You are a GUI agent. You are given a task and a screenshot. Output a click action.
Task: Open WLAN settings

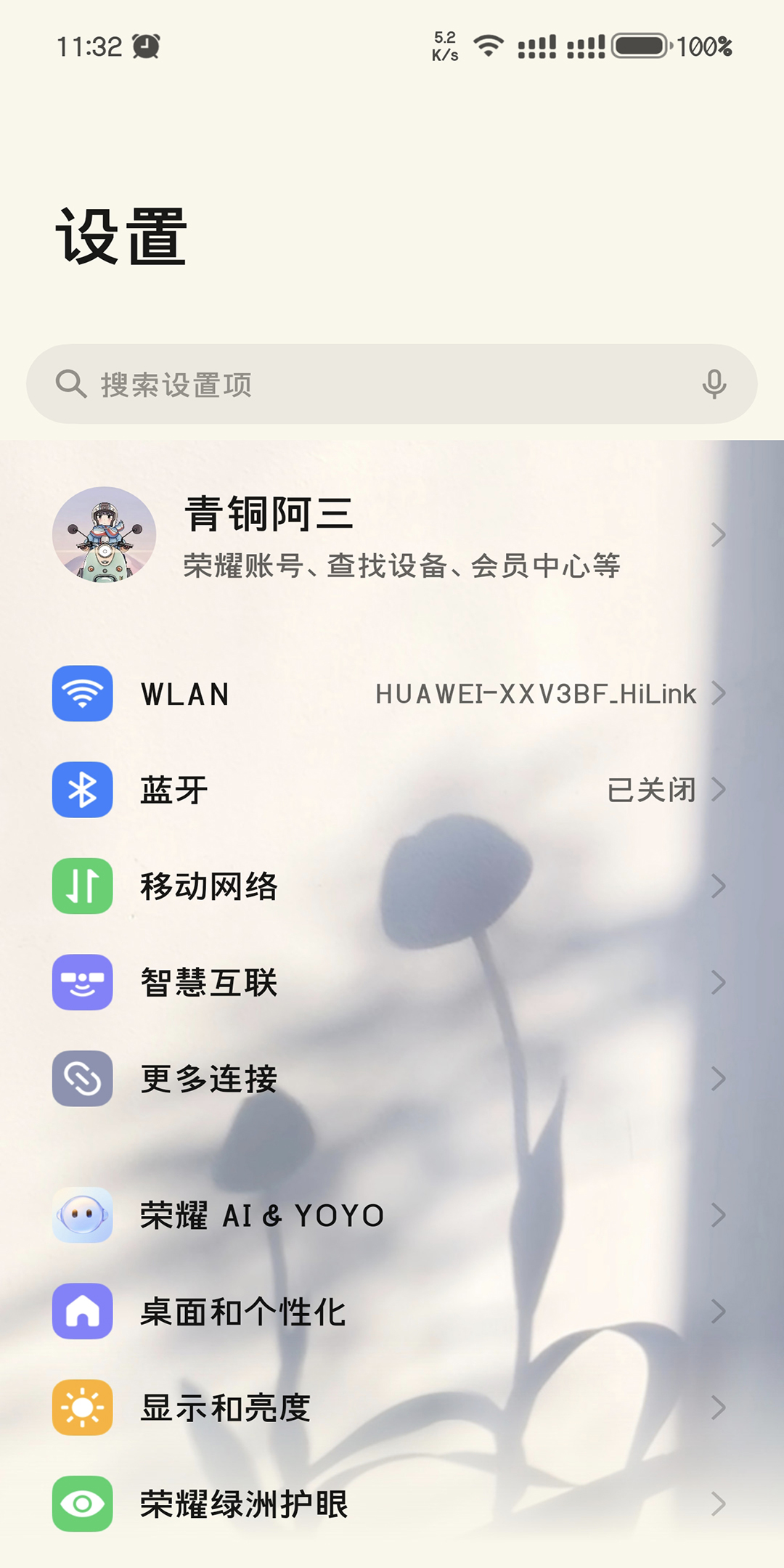point(392,693)
